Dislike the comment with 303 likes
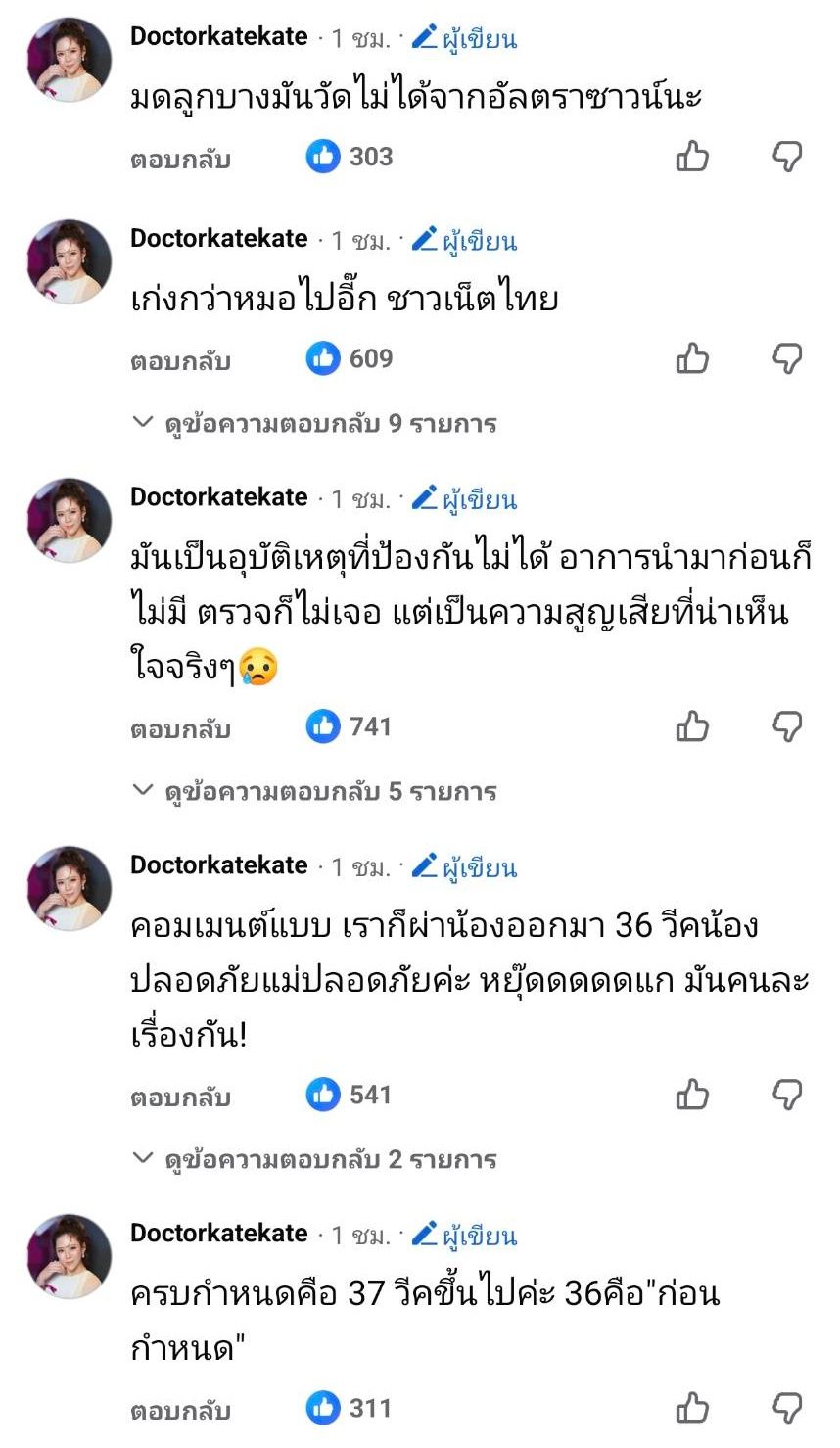The height and width of the screenshot is (1448, 840). pyautogui.click(x=787, y=157)
